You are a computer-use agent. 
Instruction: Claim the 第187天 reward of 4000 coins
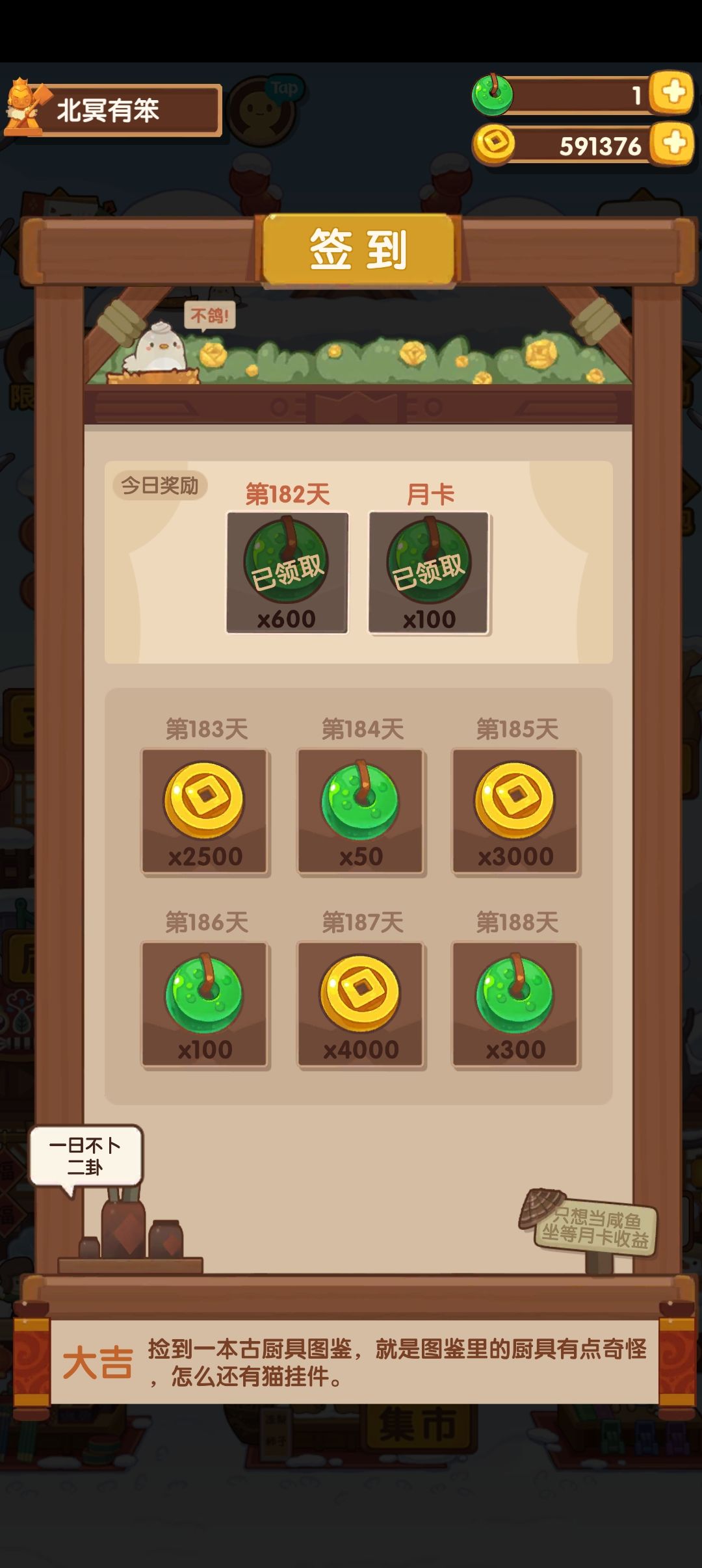359,1004
